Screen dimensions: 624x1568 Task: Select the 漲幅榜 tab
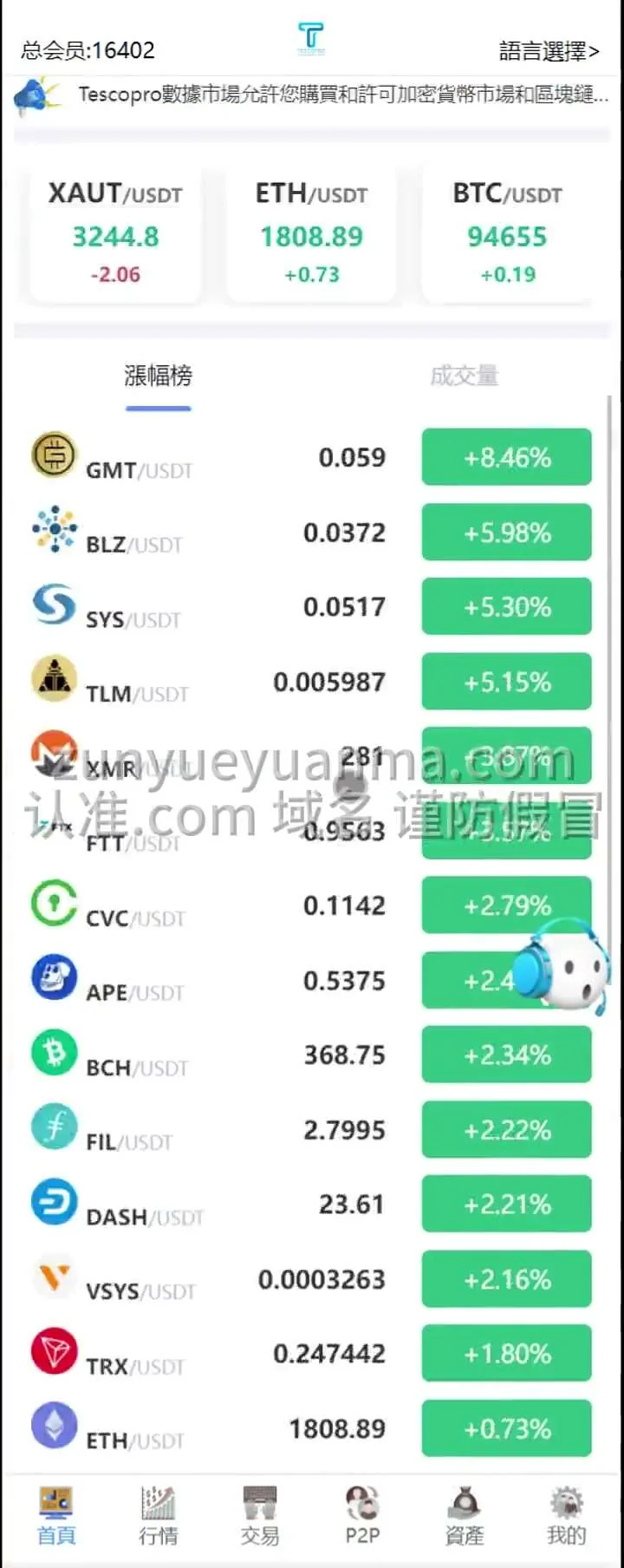point(158,376)
